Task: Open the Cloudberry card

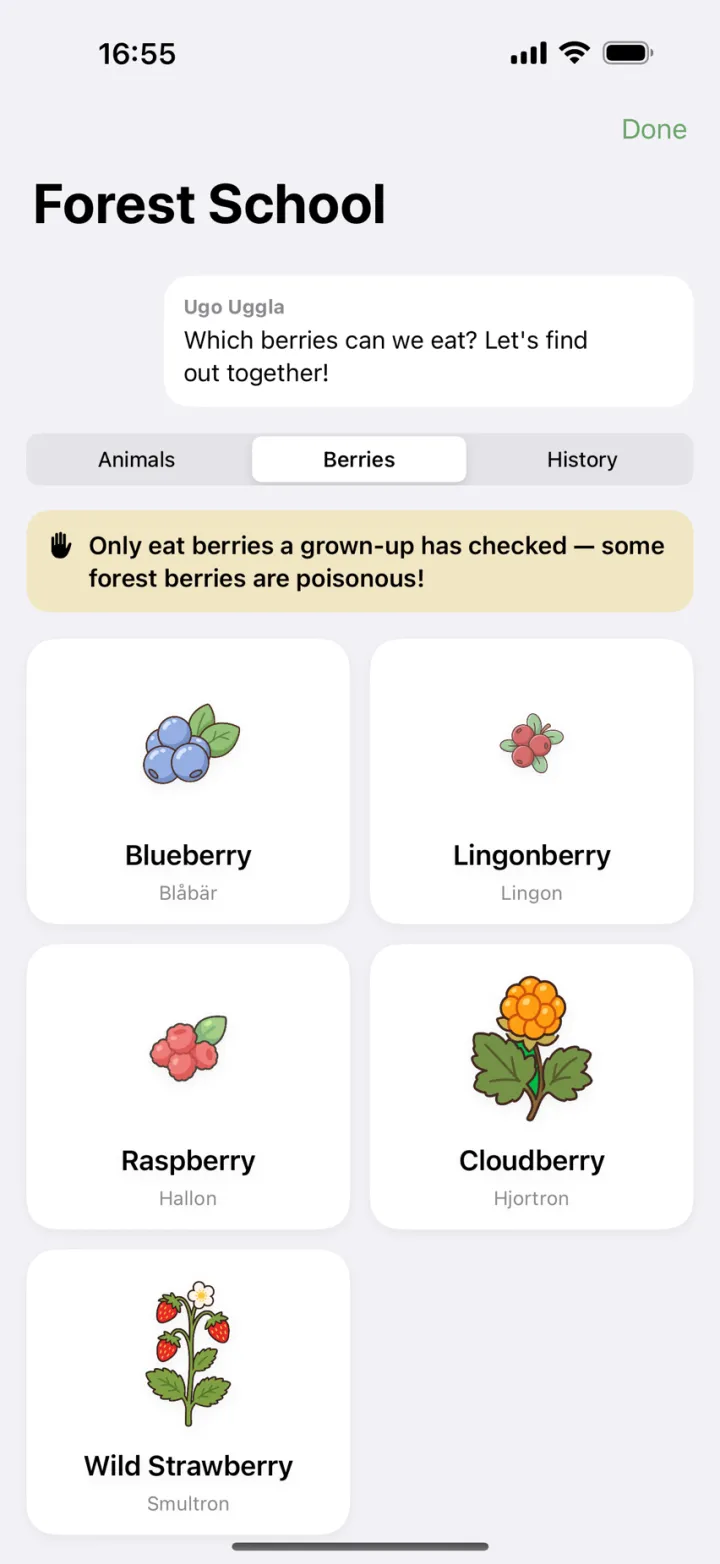Action: click(x=532, y=1086)
